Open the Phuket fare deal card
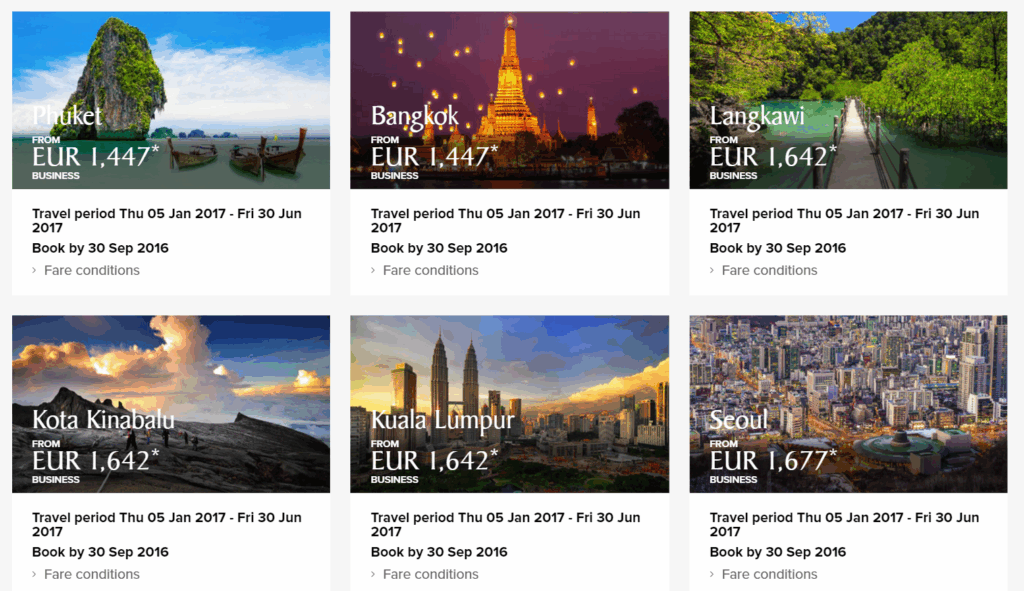Screen dimensions: 1024x591 [170, 100]
